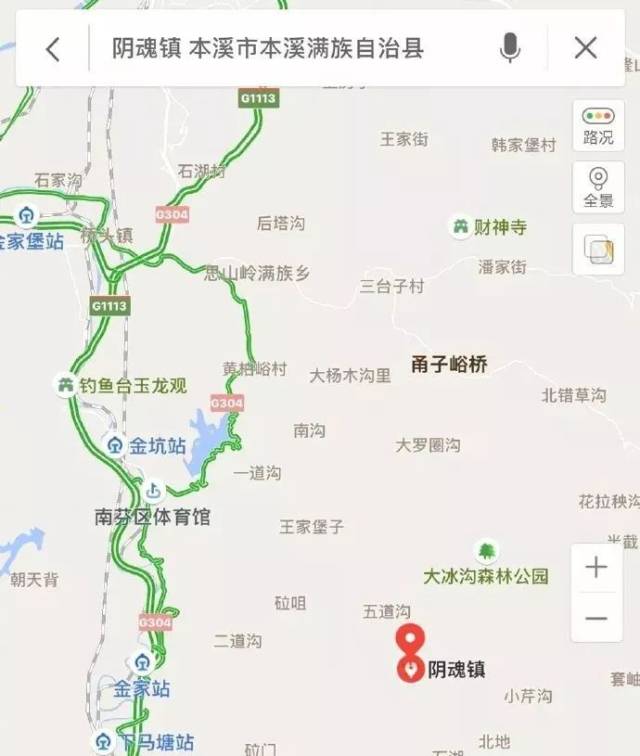Open the map layers selector

[598, 249]
